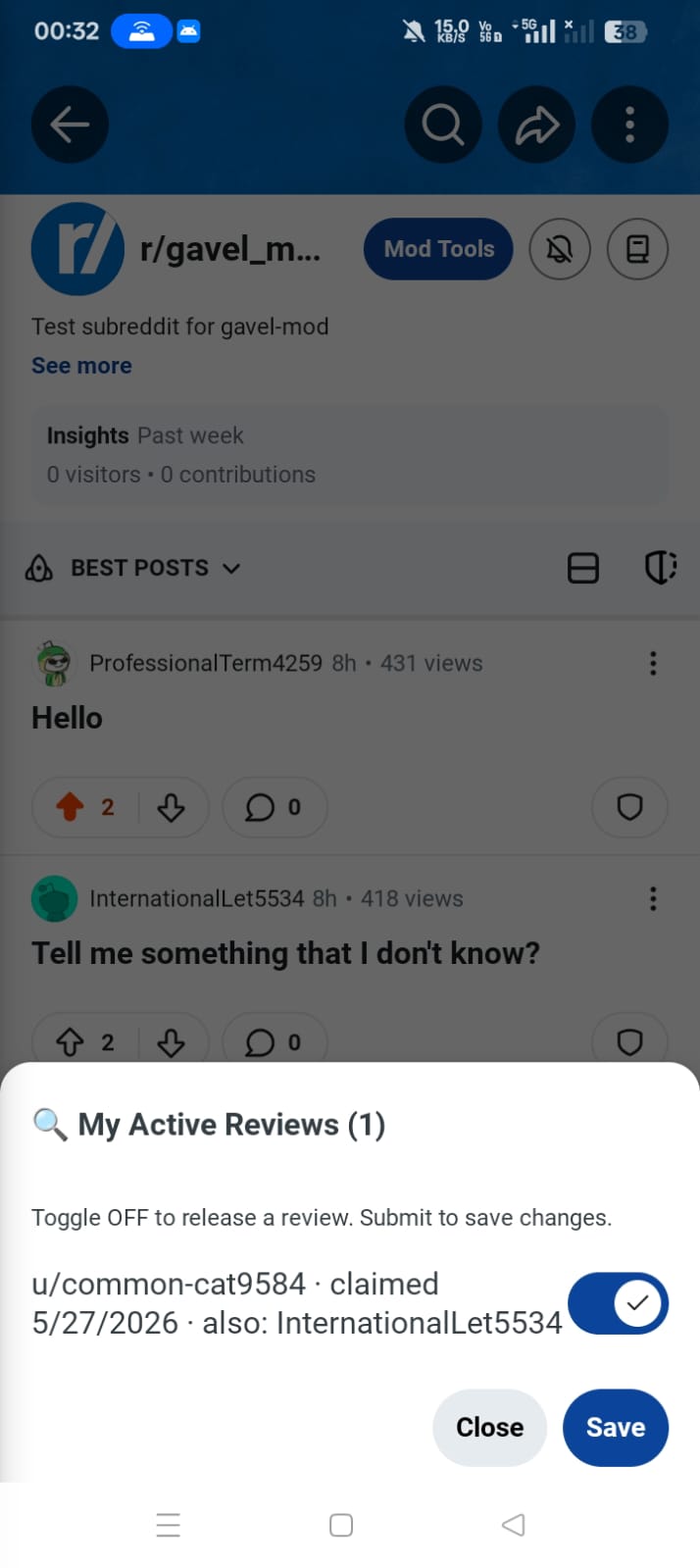Open subreddit search
Viewport: 700px width, 1568px height.
443,125
